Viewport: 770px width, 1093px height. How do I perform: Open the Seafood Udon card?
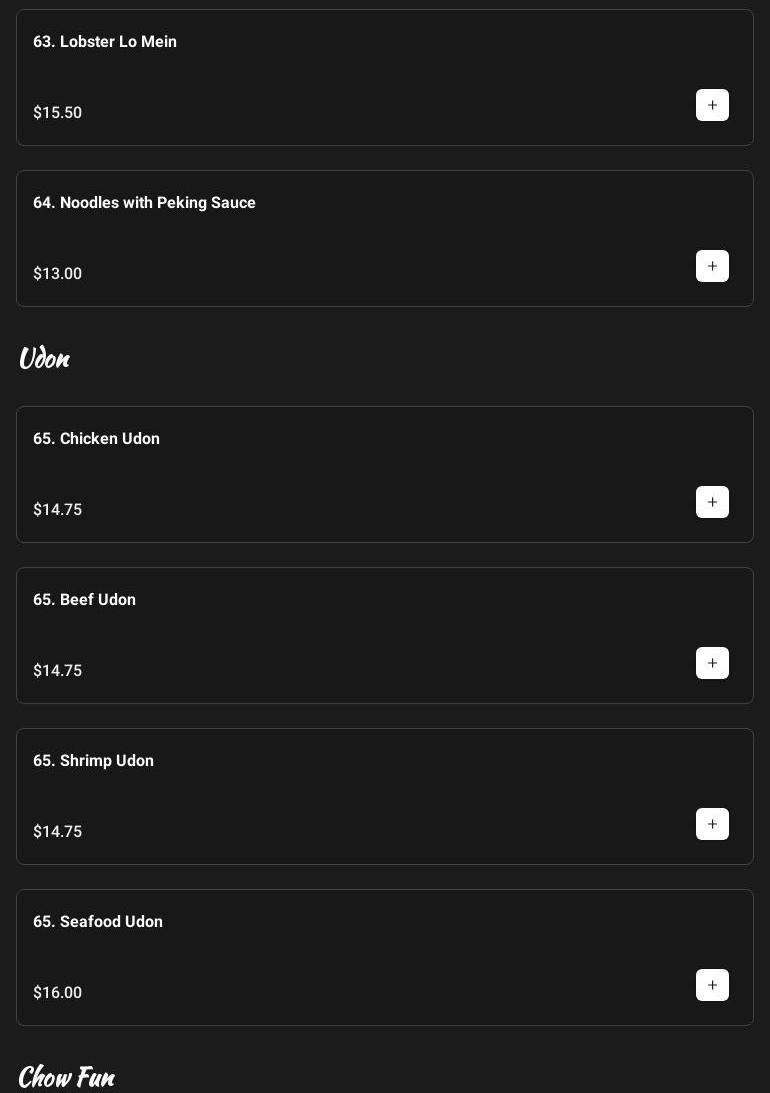pos(98,922)
